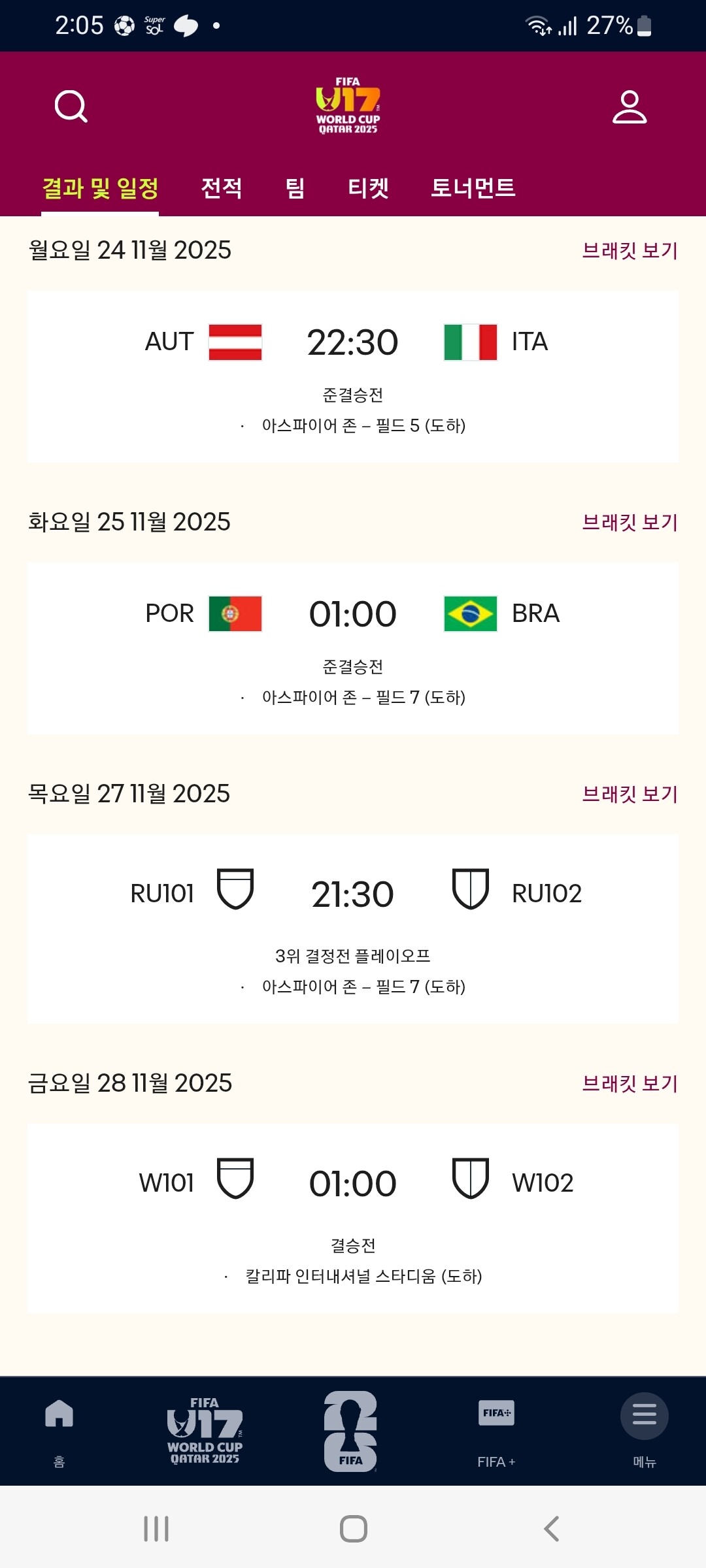
Task: Go back with the system back button
Action: pyautogui.click(x=551, y=1529)
